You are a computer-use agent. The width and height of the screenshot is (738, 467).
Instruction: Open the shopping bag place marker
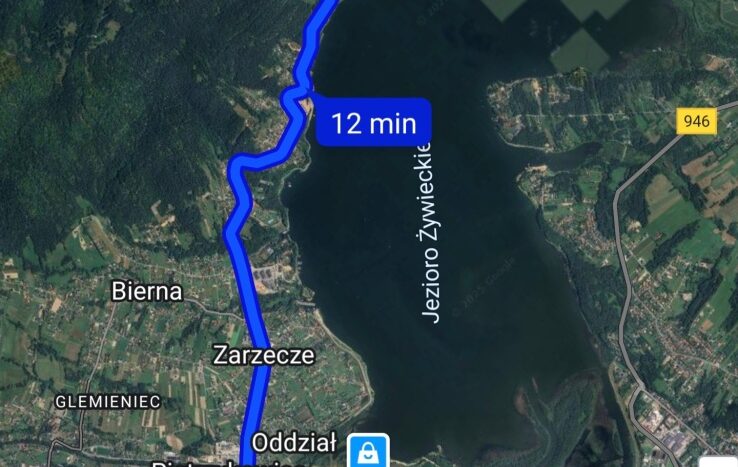pyautogui.click(x=367, y=451)
